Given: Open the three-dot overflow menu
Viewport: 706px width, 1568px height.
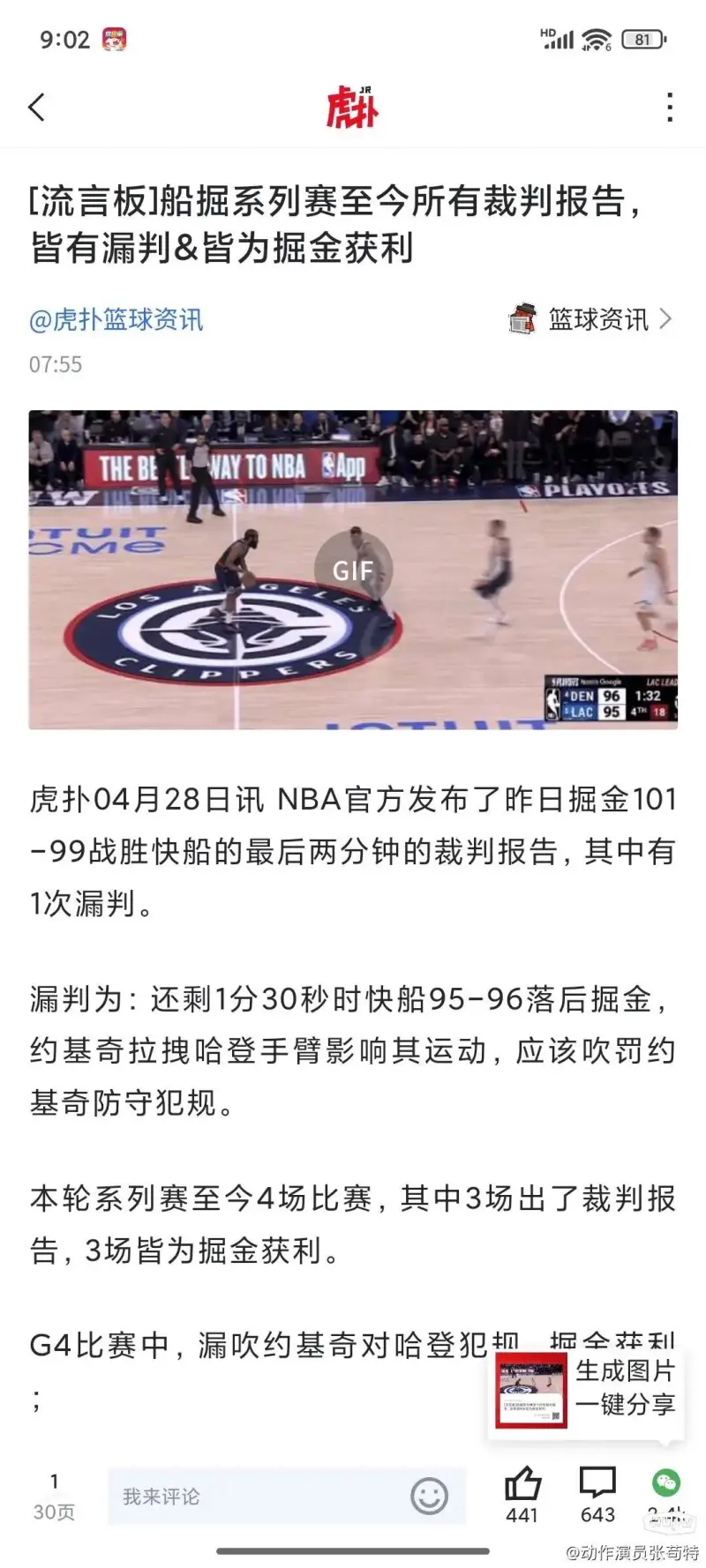Looking at the screenshot, I should (x=670, y=108).
